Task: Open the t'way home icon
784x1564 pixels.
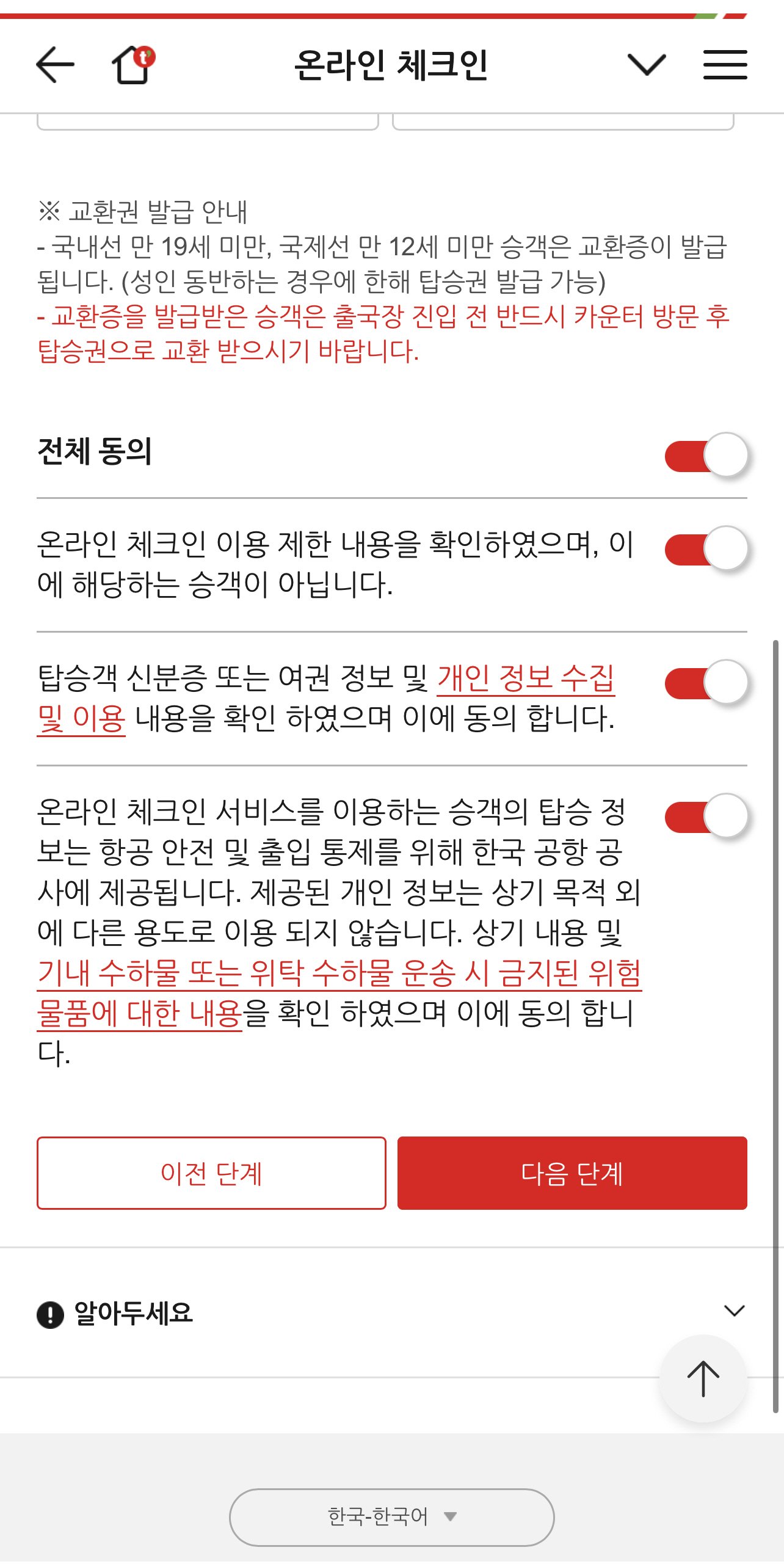Action: pyautogui.click(x=132, y=64)
